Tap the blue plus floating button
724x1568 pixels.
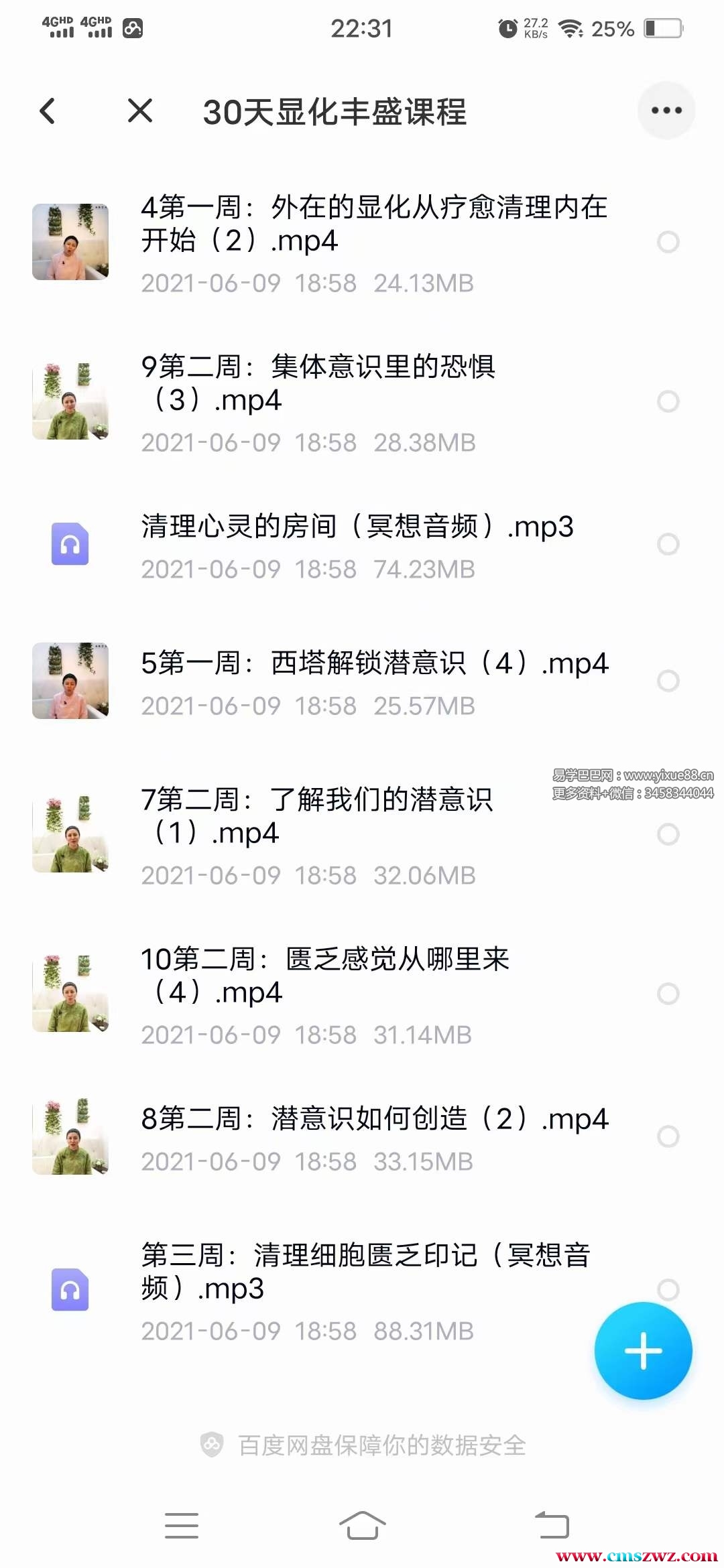(x=643, y=1351)
